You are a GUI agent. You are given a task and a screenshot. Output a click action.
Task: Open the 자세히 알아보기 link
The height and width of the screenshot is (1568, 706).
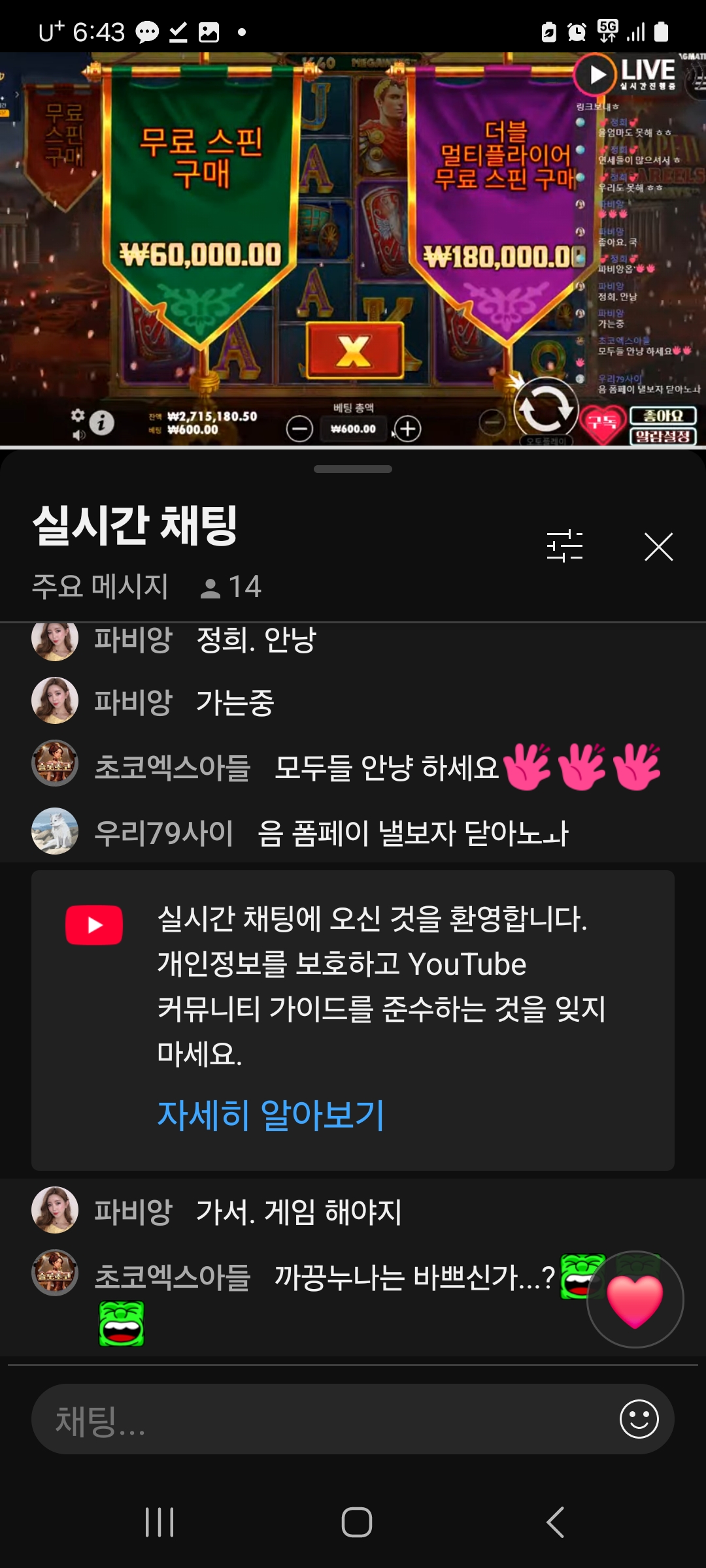tap(271, 1115)
